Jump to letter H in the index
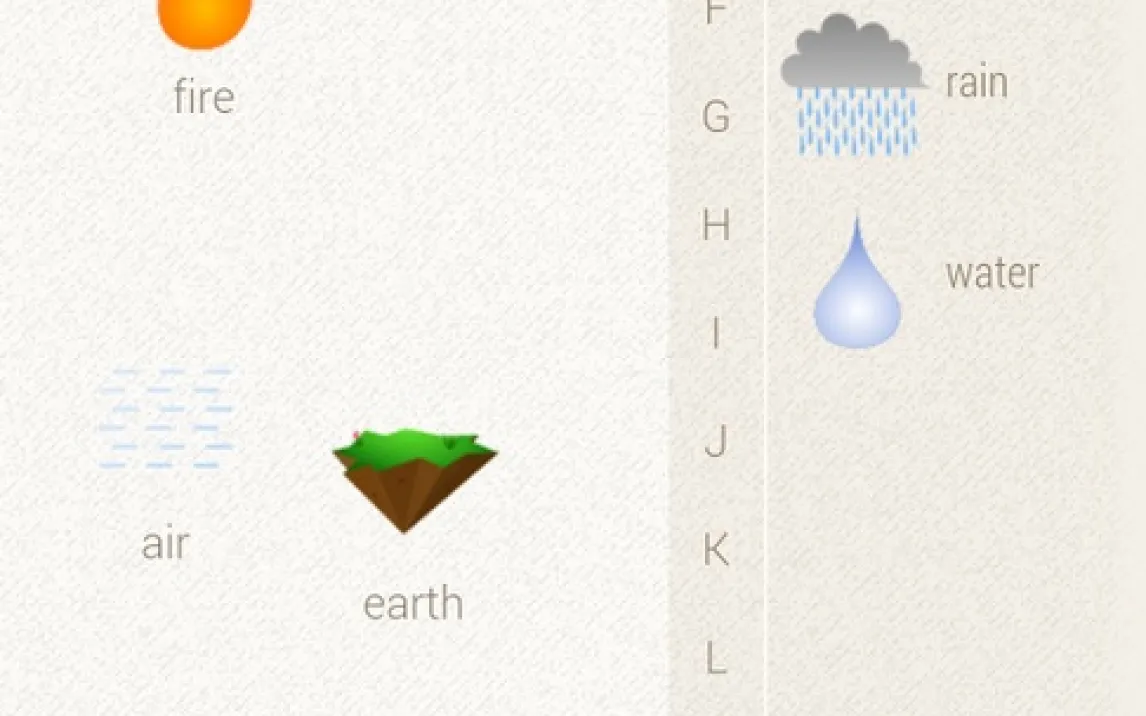This screenshot has height=716, width=1146. point(716,226)
